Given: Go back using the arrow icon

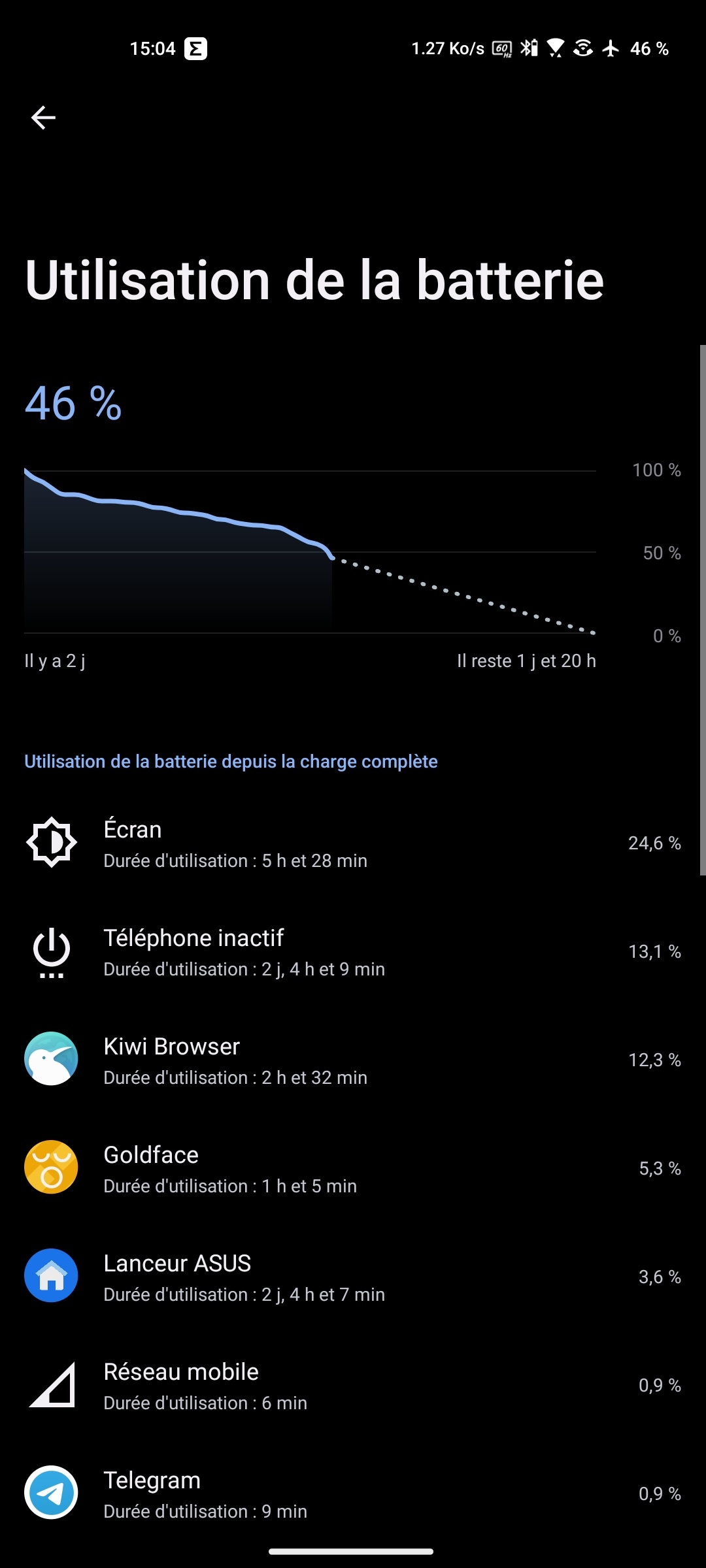Looking at the screenshot, I should 43,118.
